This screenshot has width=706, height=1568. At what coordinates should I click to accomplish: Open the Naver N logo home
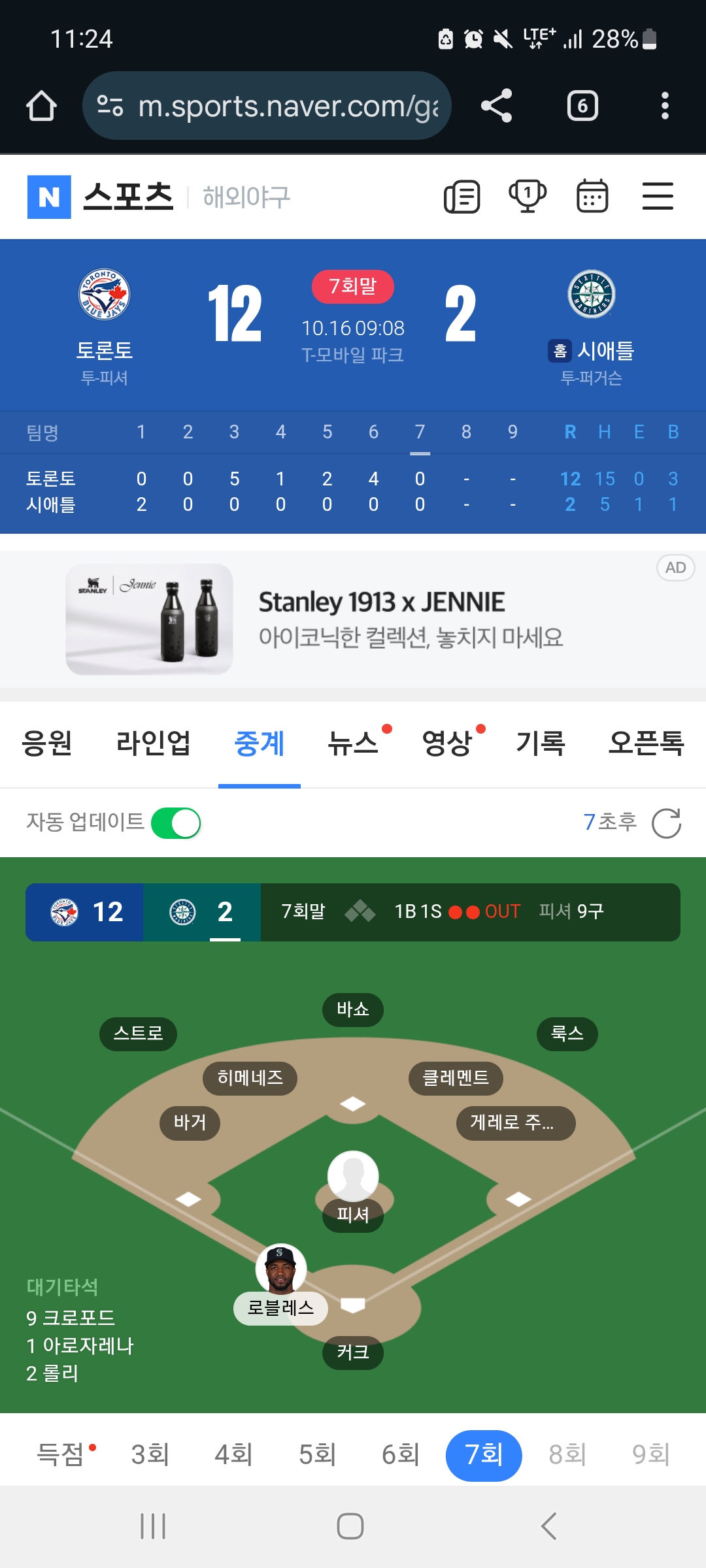pos(49,197)
